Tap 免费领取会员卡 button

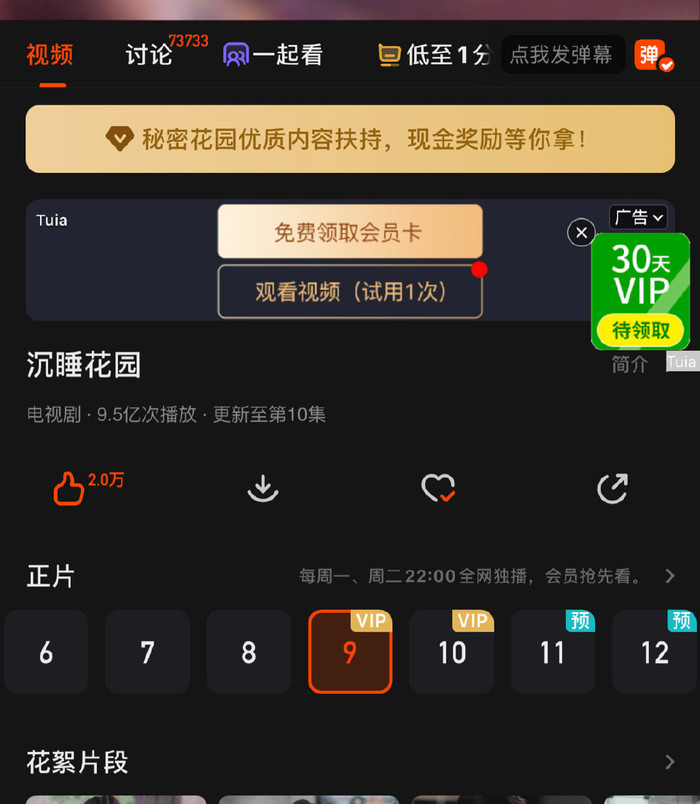(x=350, y=232)
